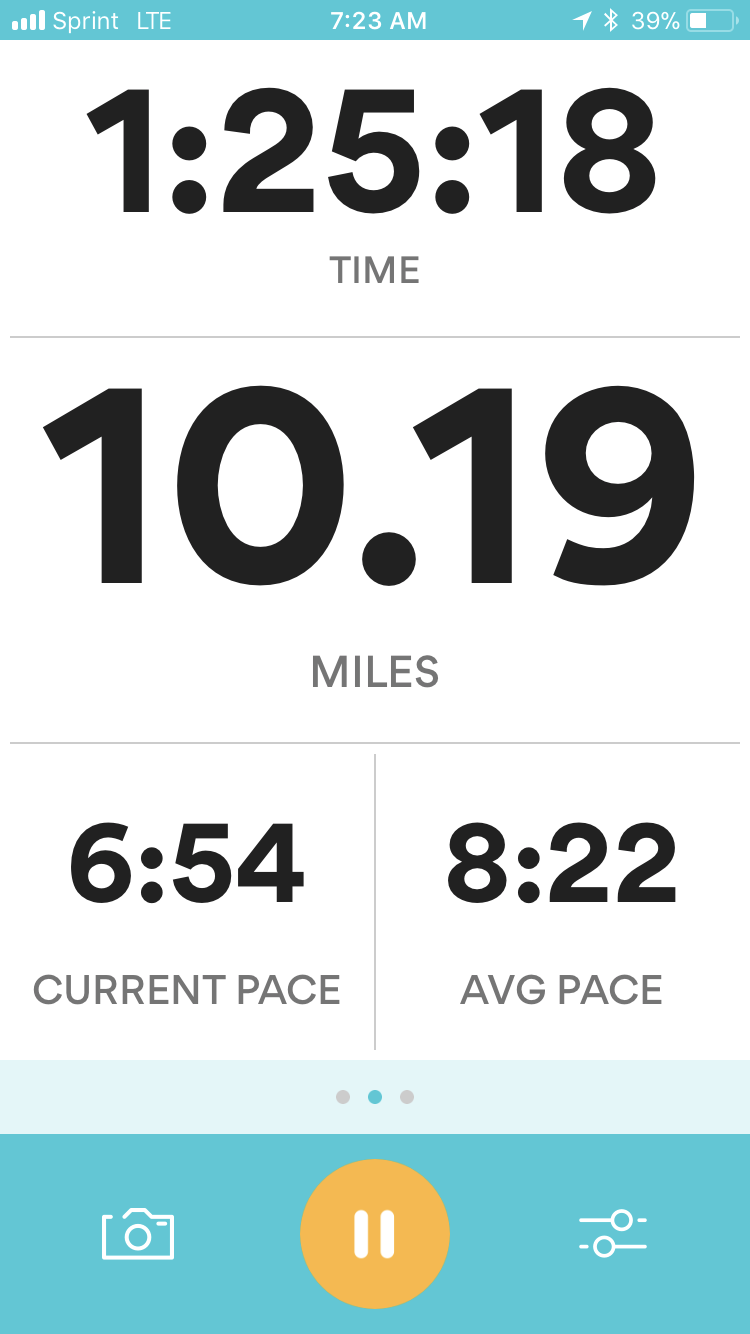
Task: Open the camera to take a photo
Action: point(138,1234)
